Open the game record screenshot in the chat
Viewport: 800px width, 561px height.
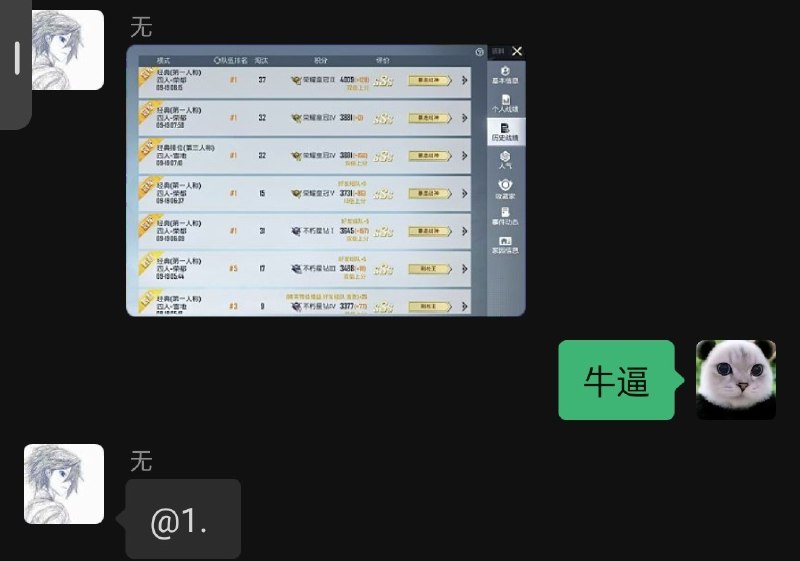[326, 181]
